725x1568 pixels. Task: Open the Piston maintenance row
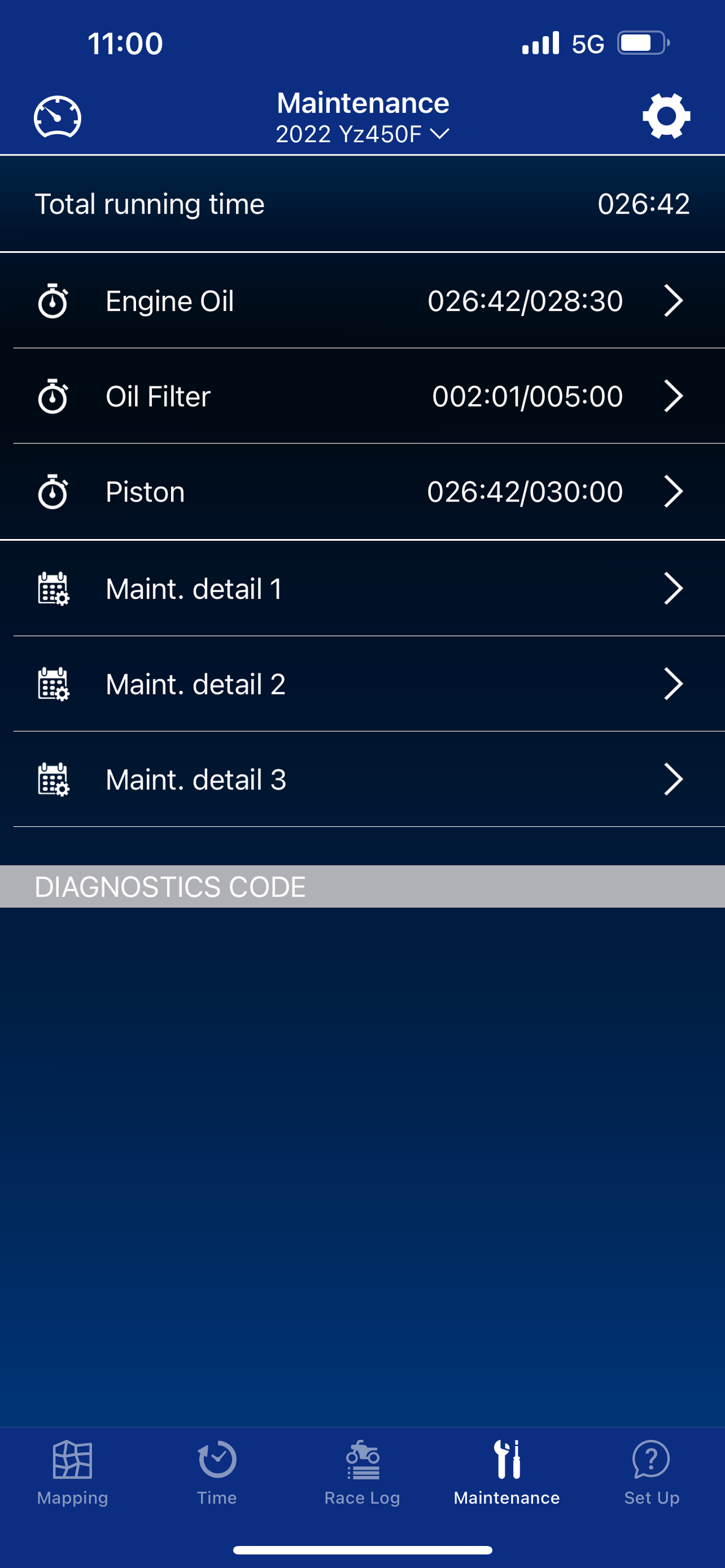coord(362,492)
